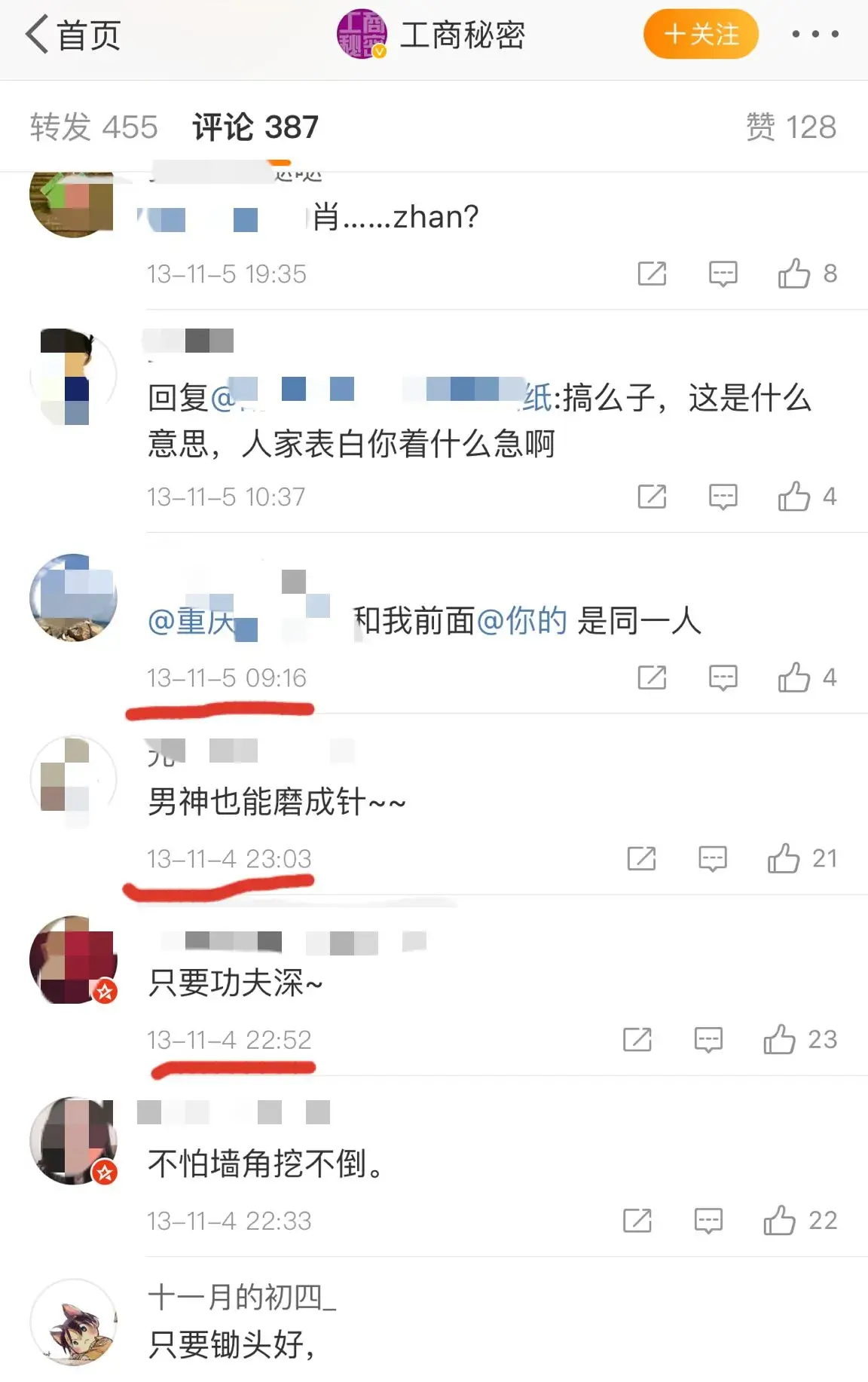Follow 工商秘密 with the 关注 button
The height and width of the screenshot is (1382, 868).
(x=700, y=35)
